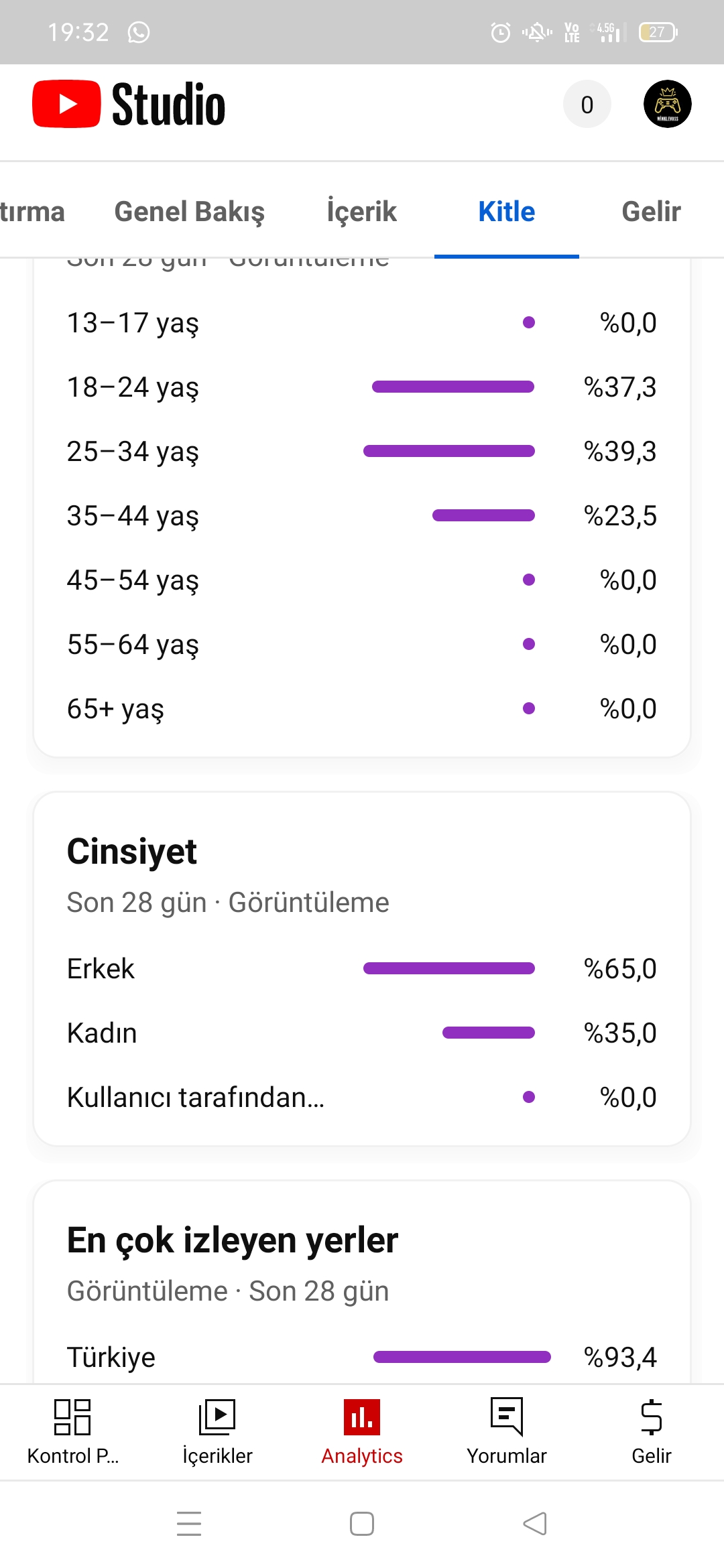Open the En çok izleyen yerler card
The height and width of the screenshot is (1568, 724).
tap(362, 1283)
